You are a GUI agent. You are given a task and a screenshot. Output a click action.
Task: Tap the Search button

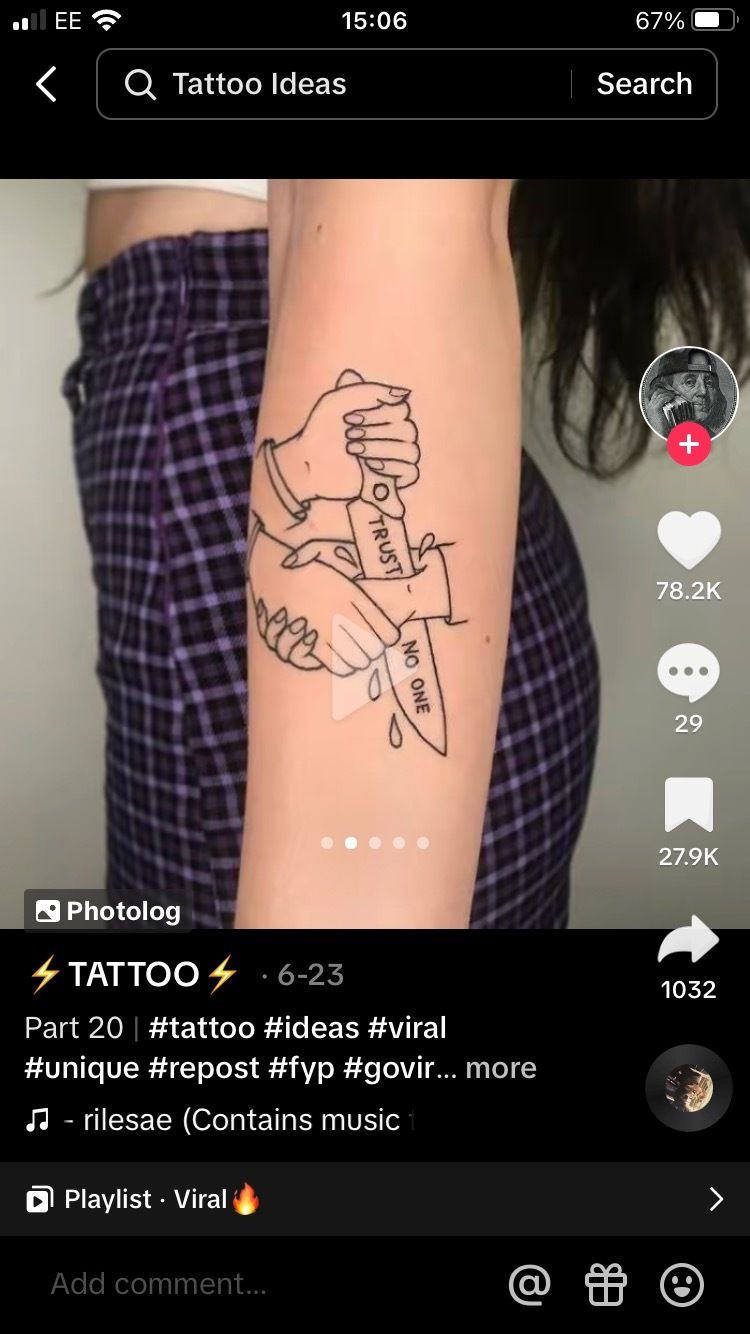(x=644, y=84)
